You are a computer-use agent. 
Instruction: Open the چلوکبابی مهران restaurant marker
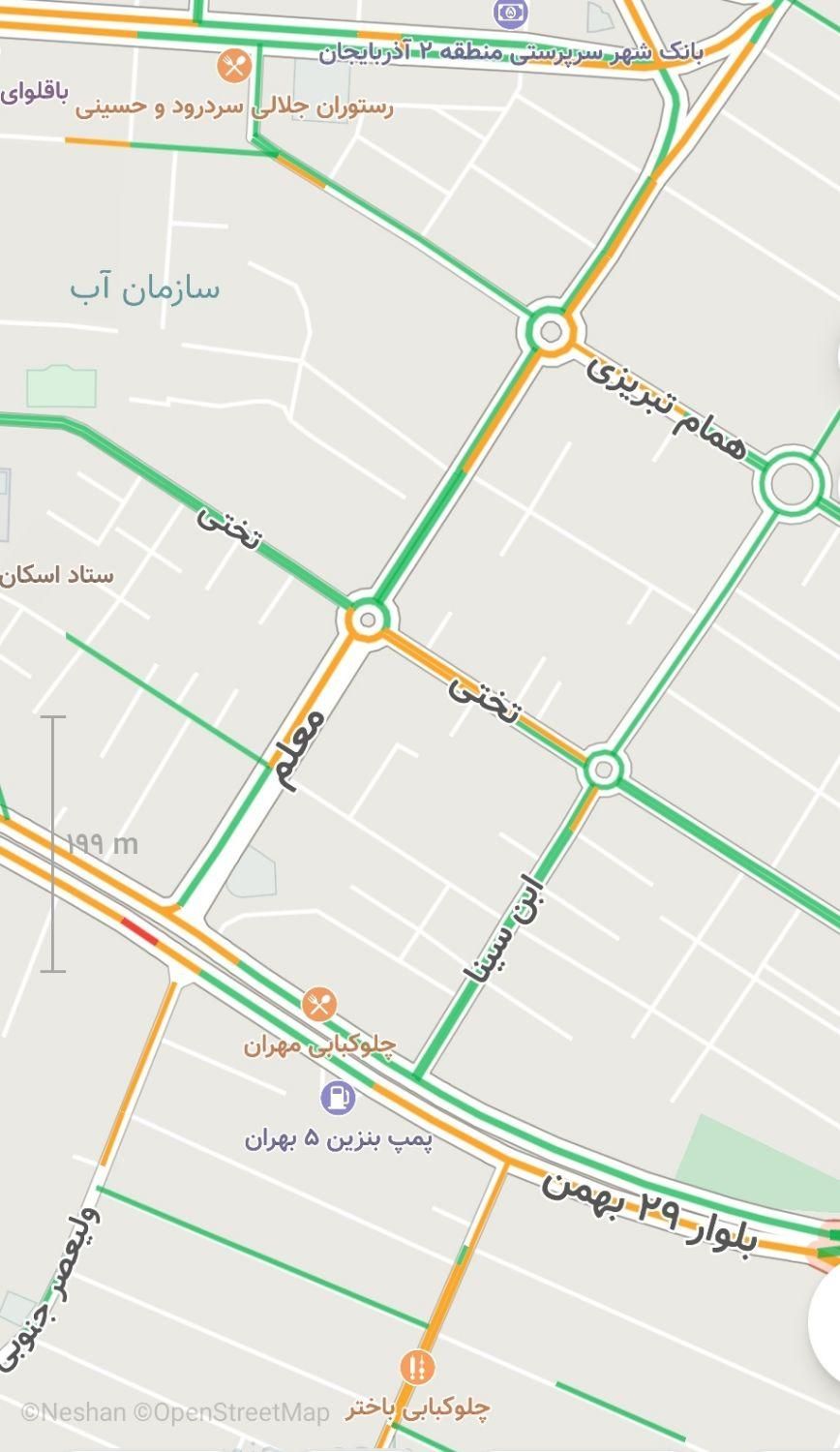pos(318,1006)
